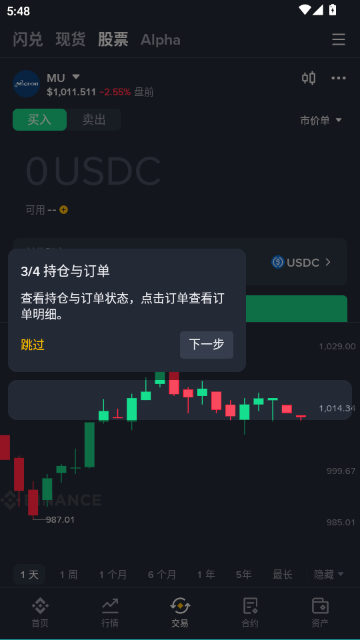Expand the 隐藏 dropdown
This screenshot has width=360, height=640.
click(329, 575)
